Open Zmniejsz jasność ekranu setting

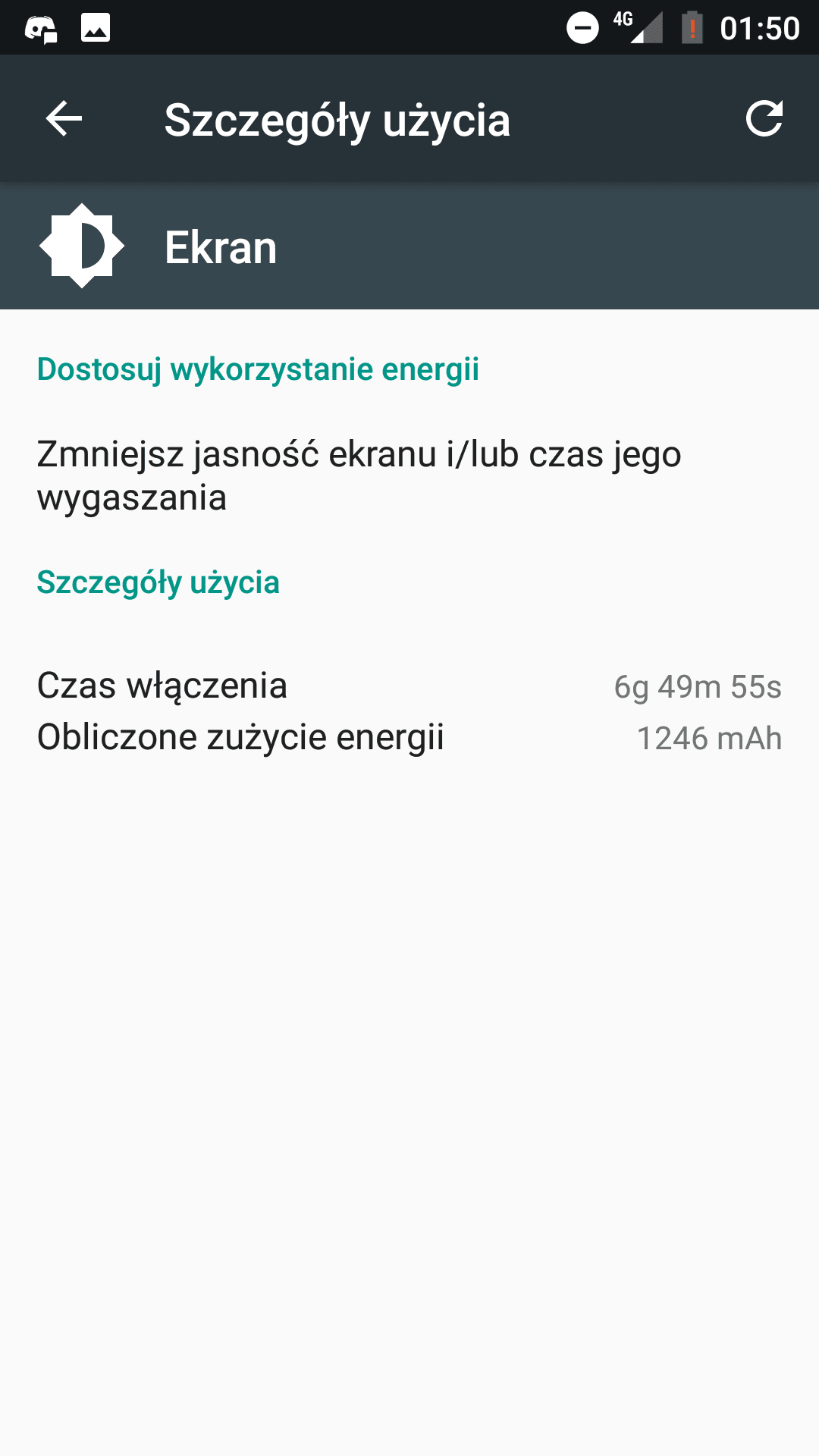point(359,475)
